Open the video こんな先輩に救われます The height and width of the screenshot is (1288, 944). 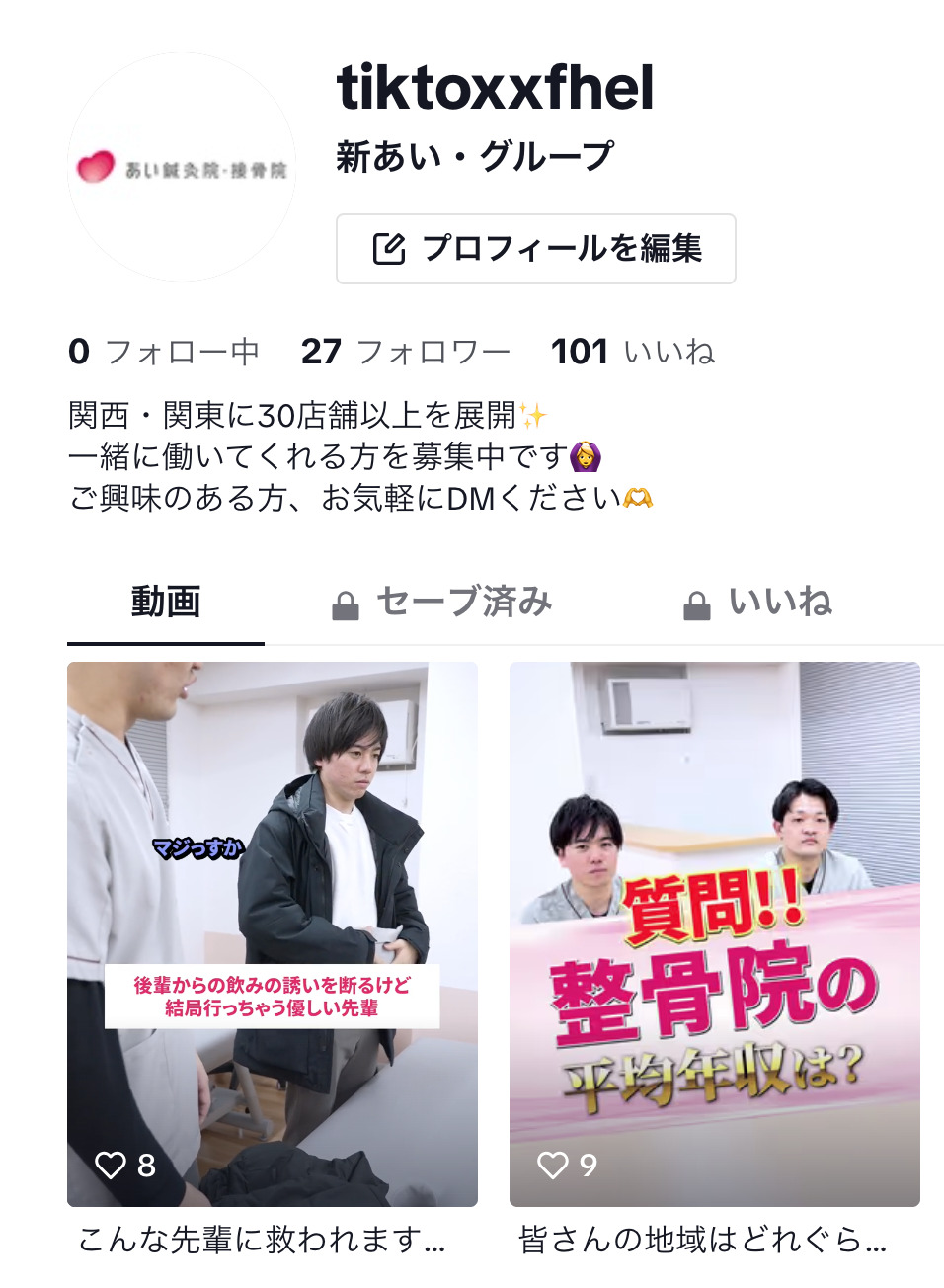(x=273, y=933)
